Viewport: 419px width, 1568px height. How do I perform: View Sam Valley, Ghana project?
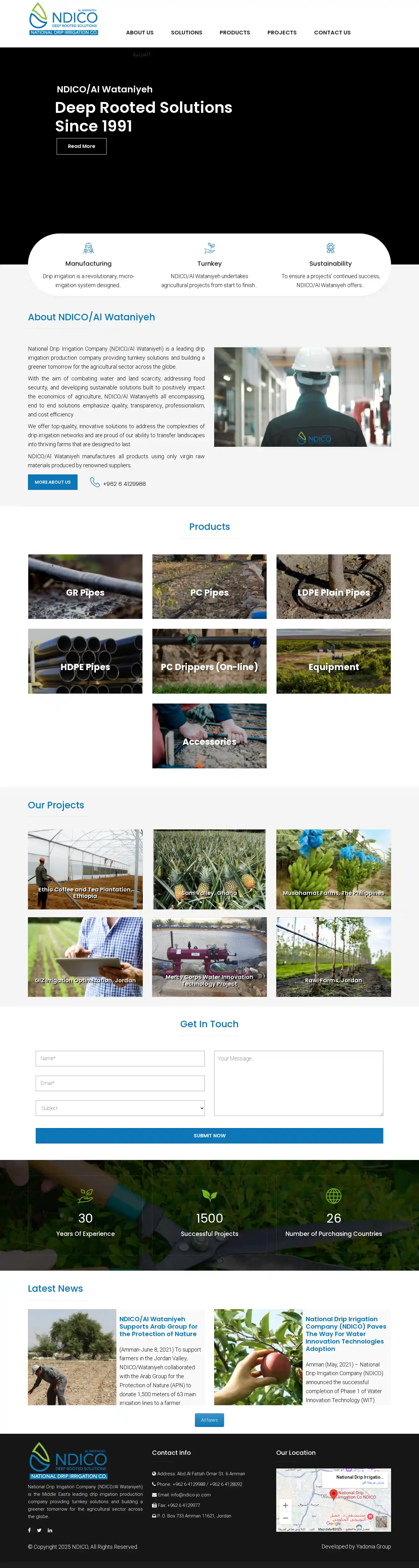tap(209, 869)
